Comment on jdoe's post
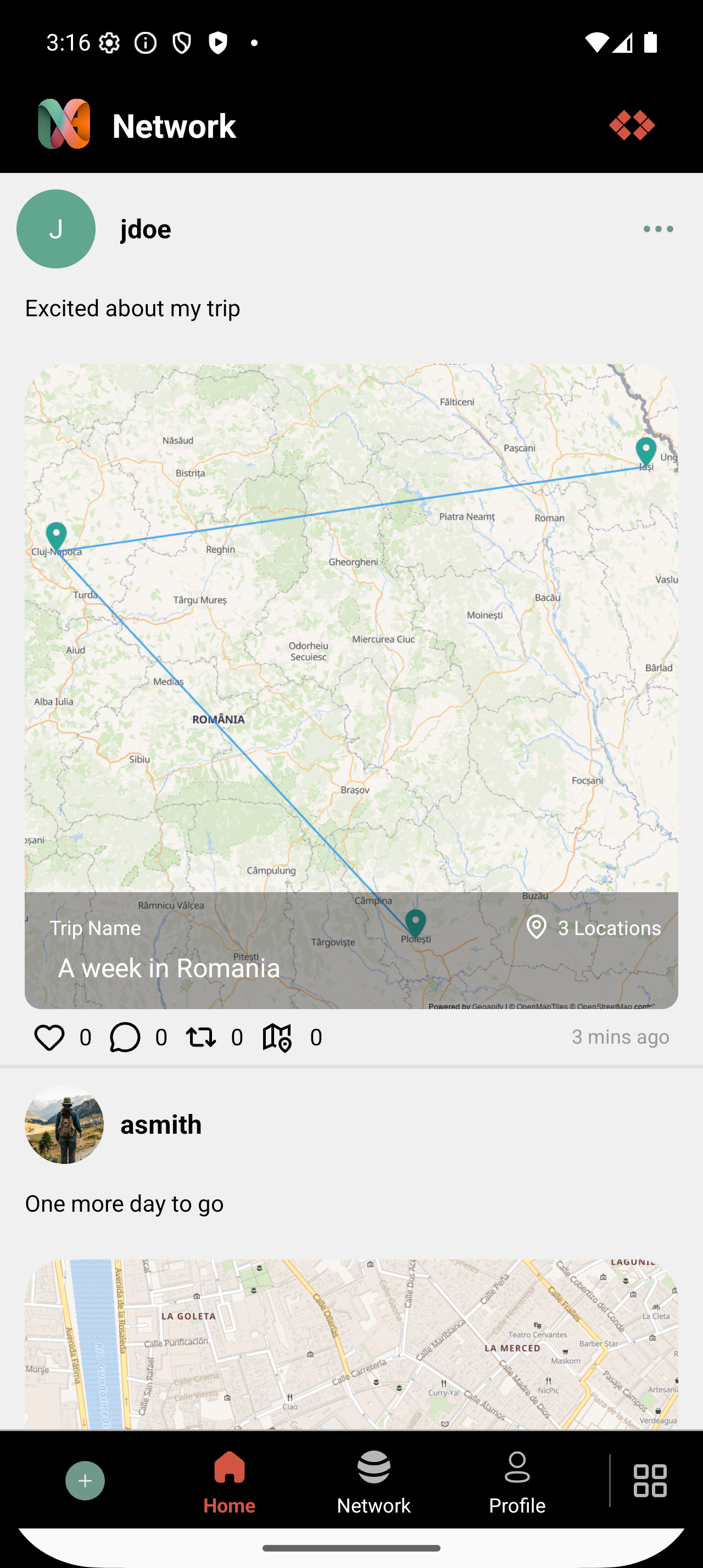 click(125, 1037)
